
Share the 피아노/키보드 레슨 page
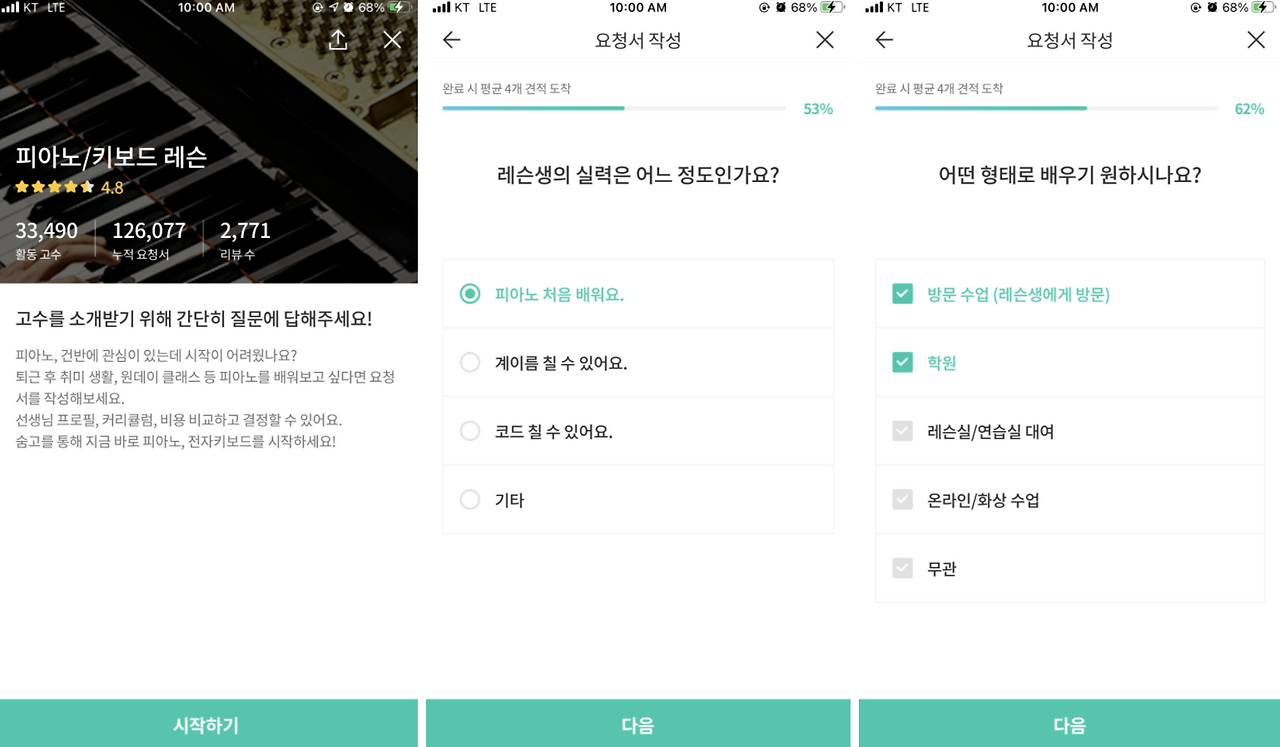[338, 40]
